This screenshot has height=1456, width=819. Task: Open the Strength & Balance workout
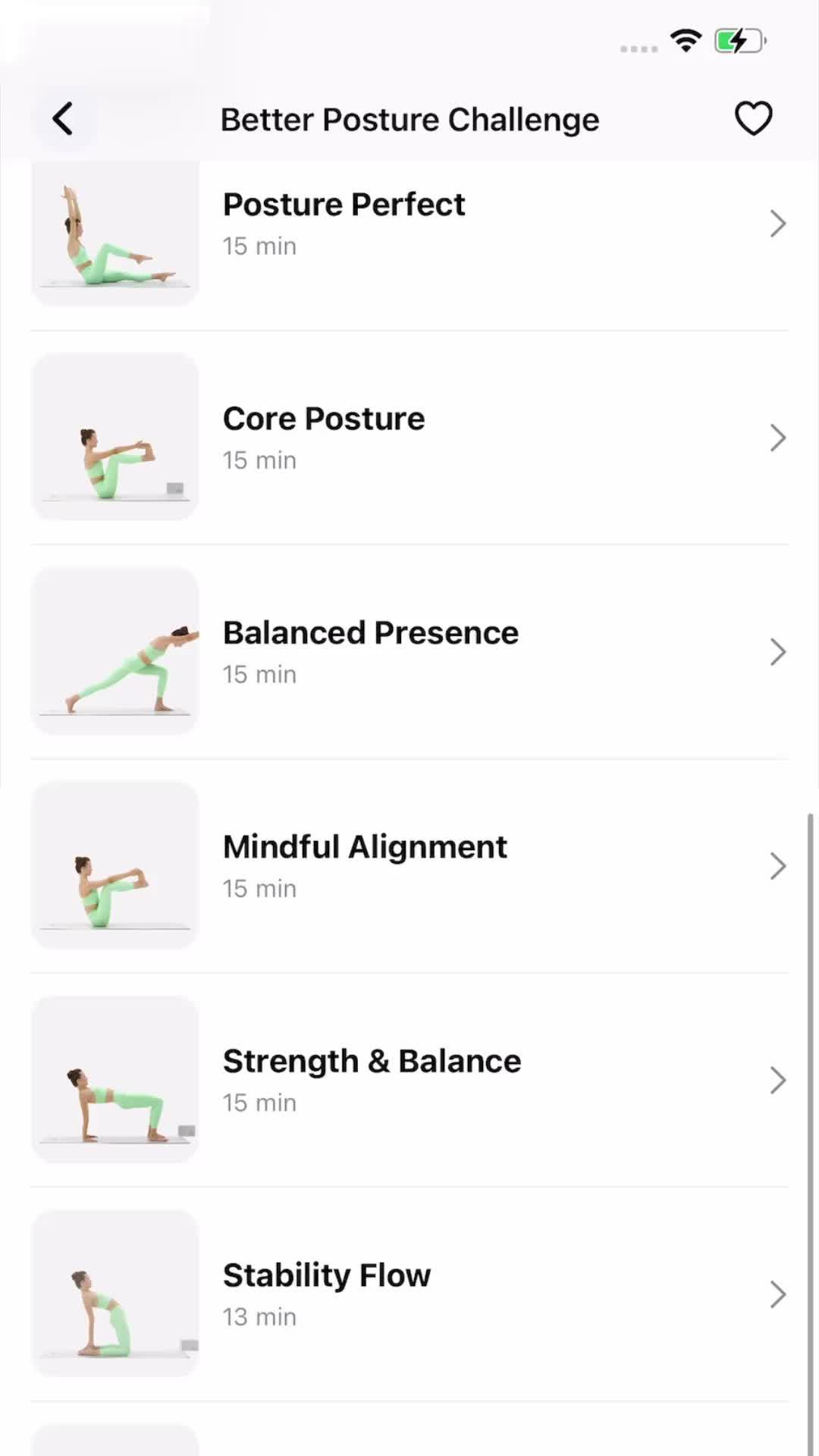click(x=371, y=1061)
